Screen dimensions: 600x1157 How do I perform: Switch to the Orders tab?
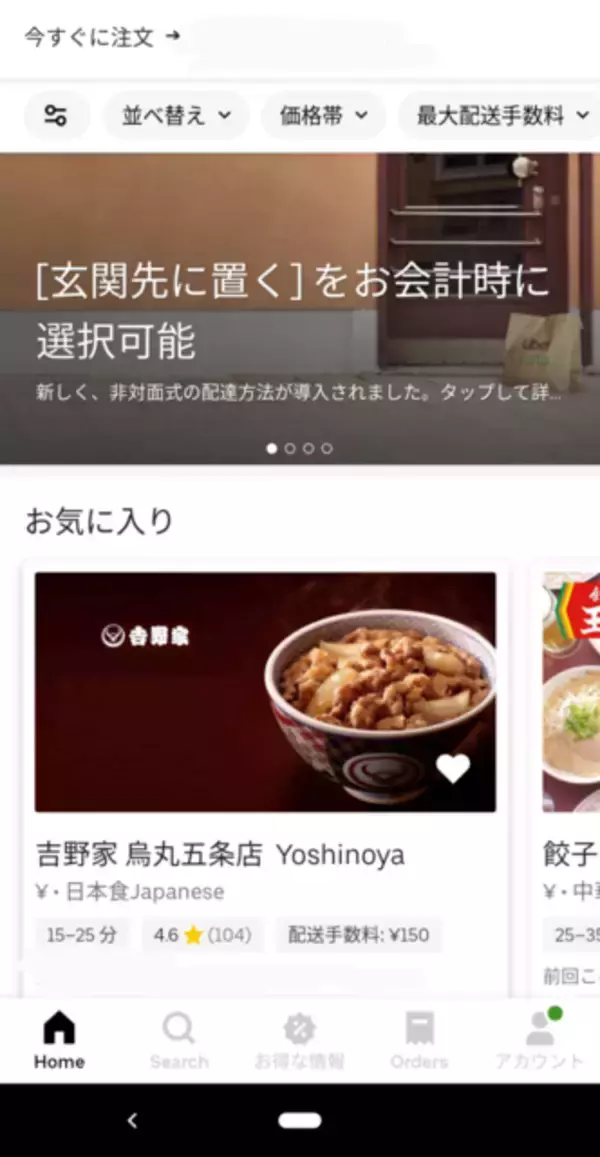419,1040
